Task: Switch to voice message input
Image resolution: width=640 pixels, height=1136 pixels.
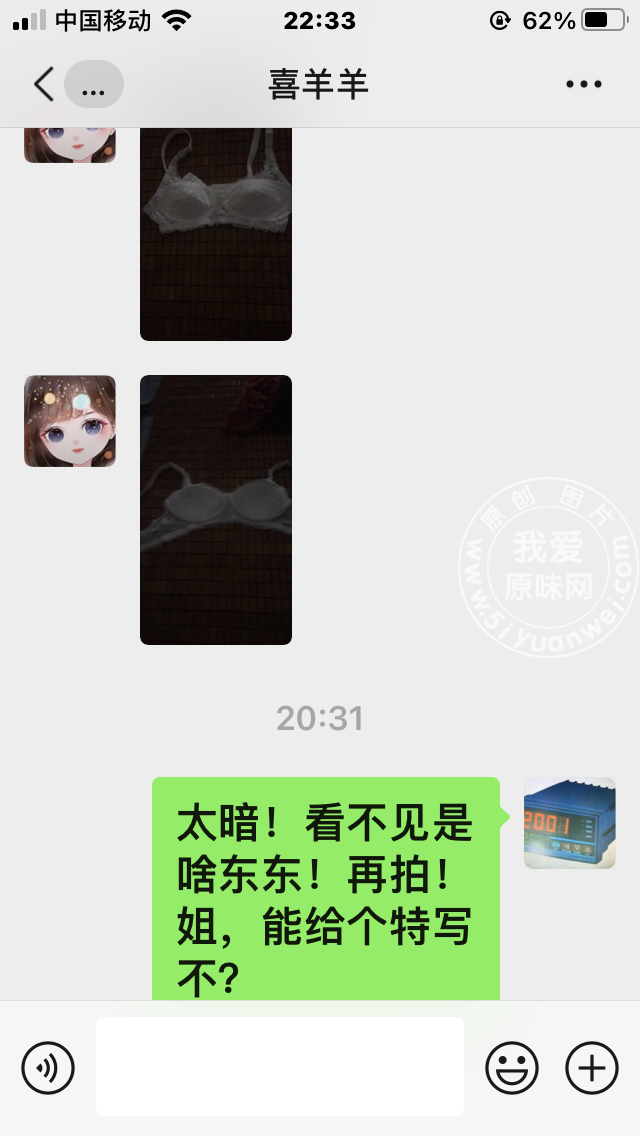Action: click(x=48, y=1067)
